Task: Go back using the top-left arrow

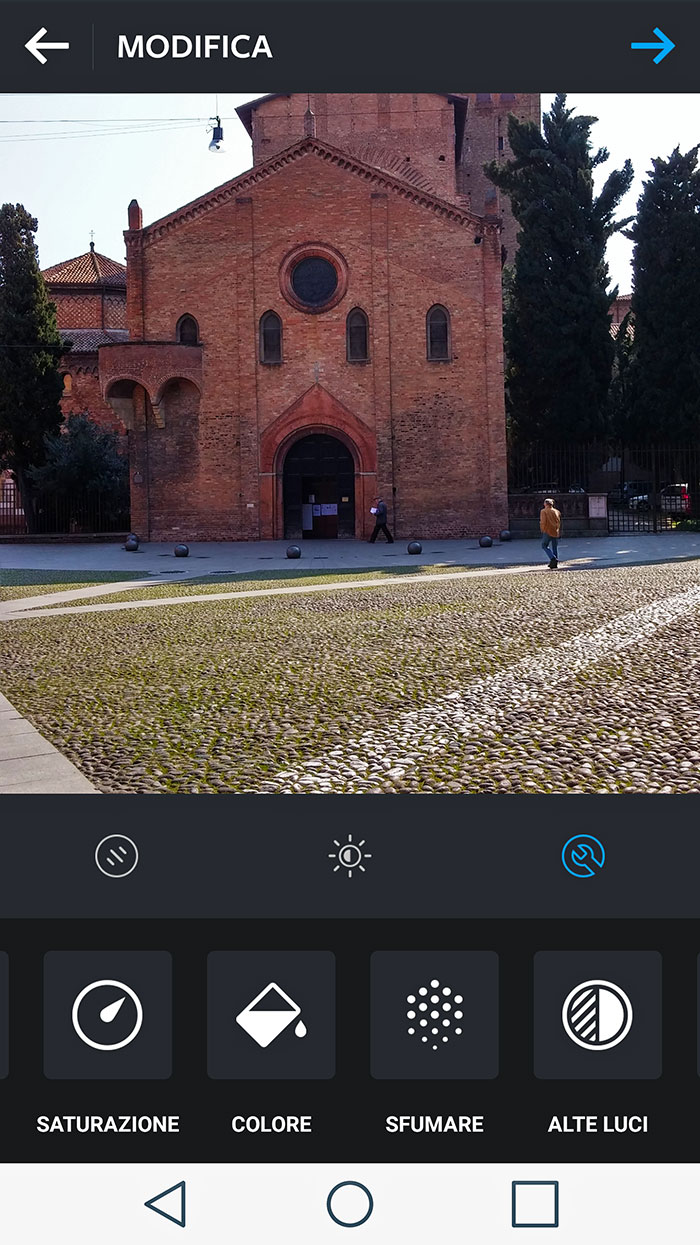Action: point(47,46)
